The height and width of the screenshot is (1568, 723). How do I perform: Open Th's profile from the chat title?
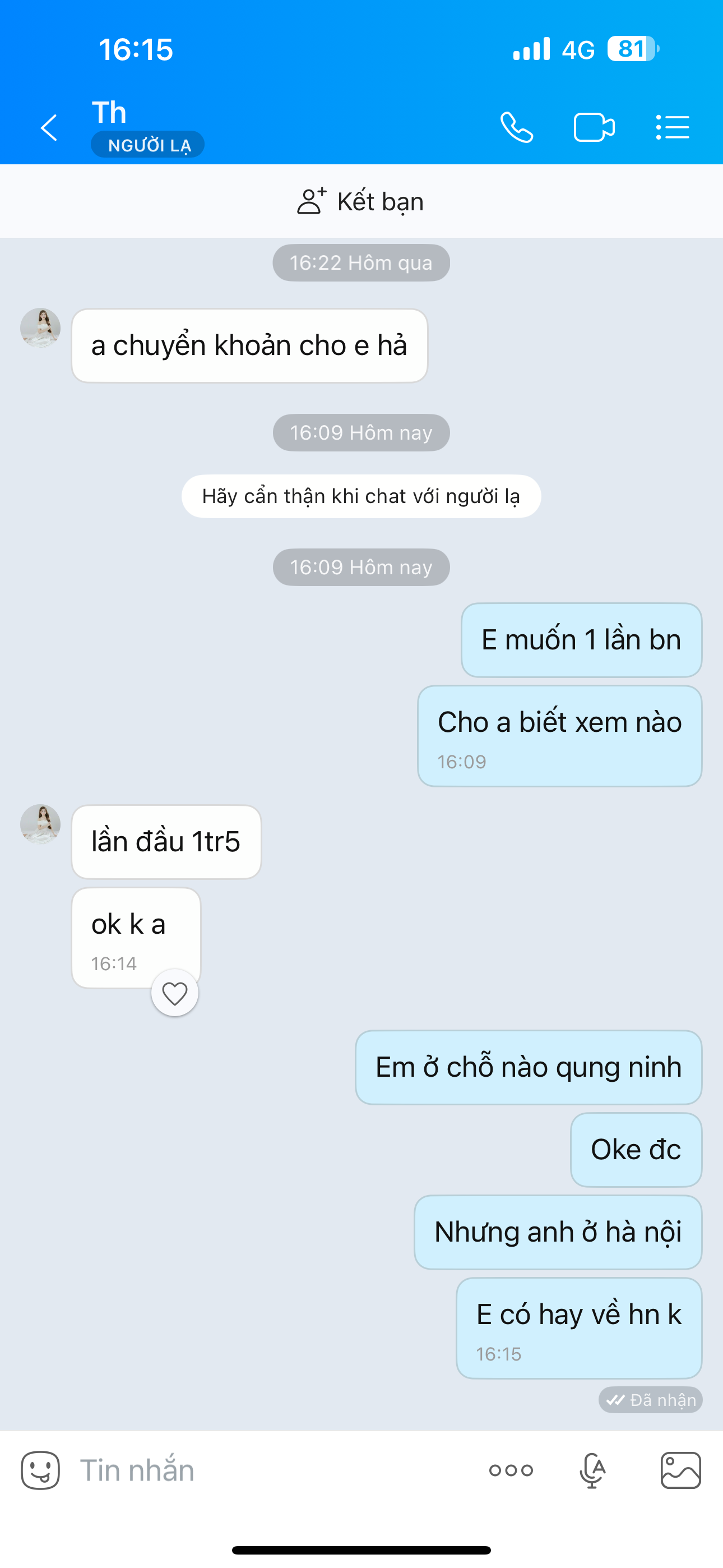[109, 113]
